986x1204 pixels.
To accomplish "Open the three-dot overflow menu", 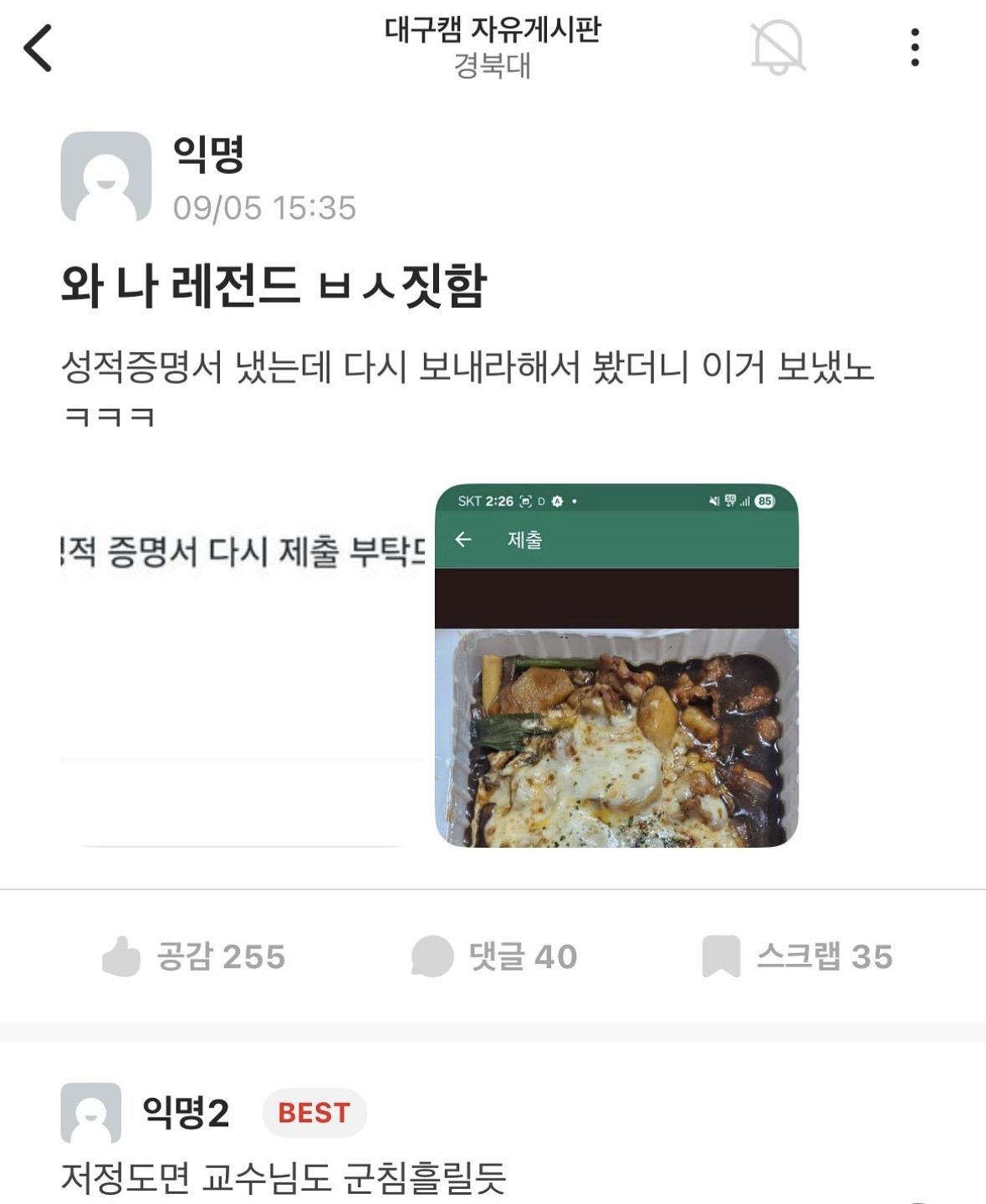I will [x=915, y=48].
